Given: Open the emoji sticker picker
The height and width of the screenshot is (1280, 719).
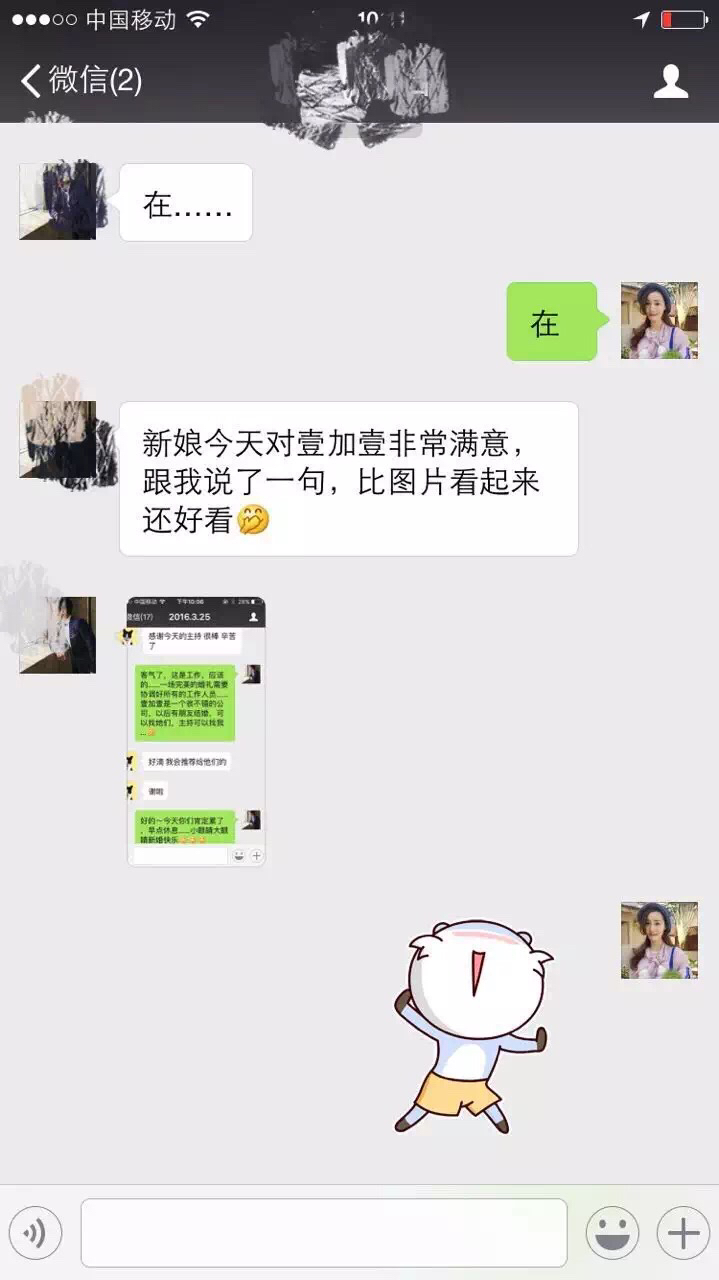Looking at the screenshot, I should click(612, 1233).
